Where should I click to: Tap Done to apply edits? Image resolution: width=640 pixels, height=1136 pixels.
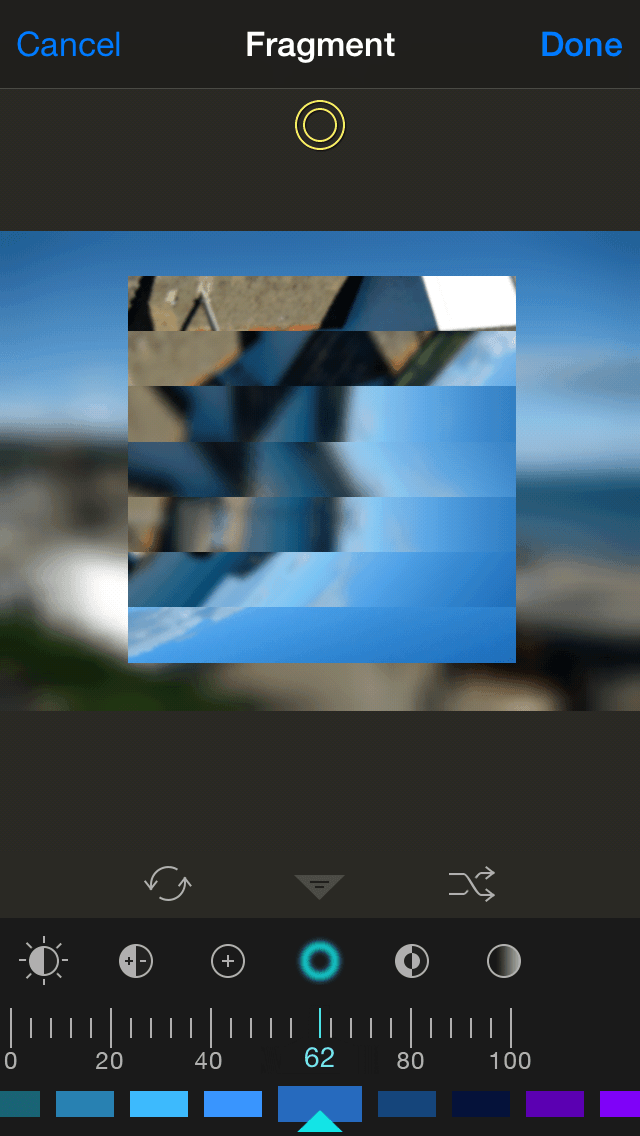[x=581, y=45]
